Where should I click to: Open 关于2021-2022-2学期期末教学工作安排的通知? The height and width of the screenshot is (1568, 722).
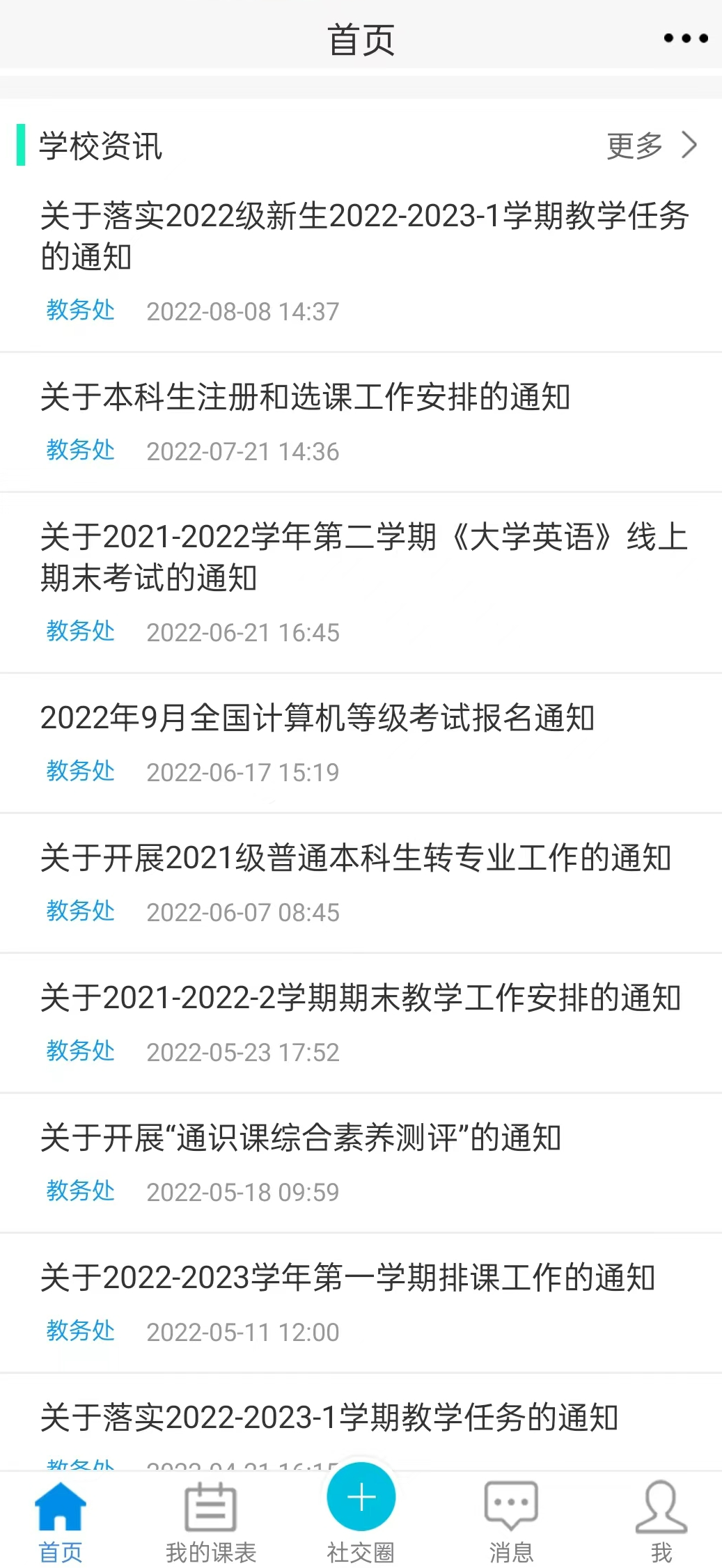pos(360,998)
